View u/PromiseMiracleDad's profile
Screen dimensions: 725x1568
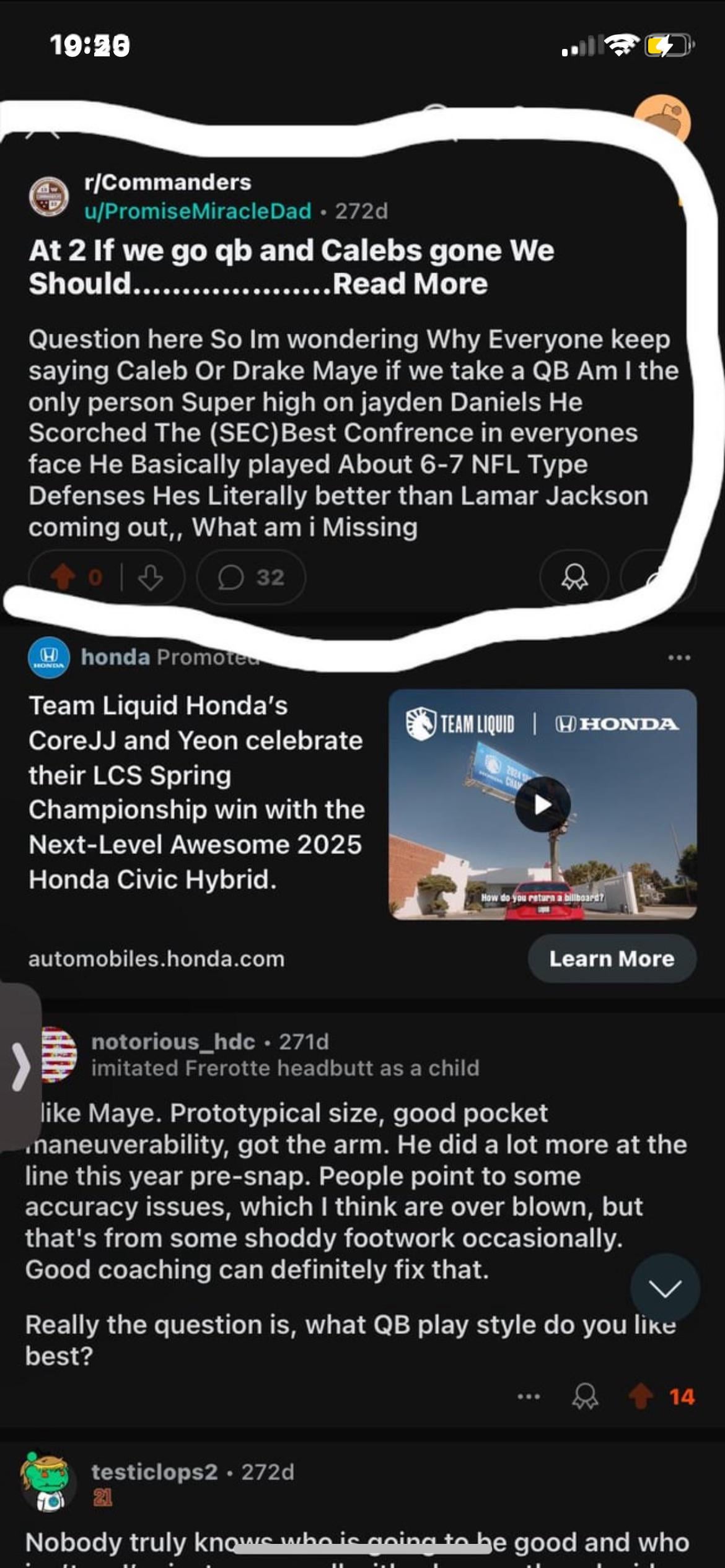(x=198, y=211)
